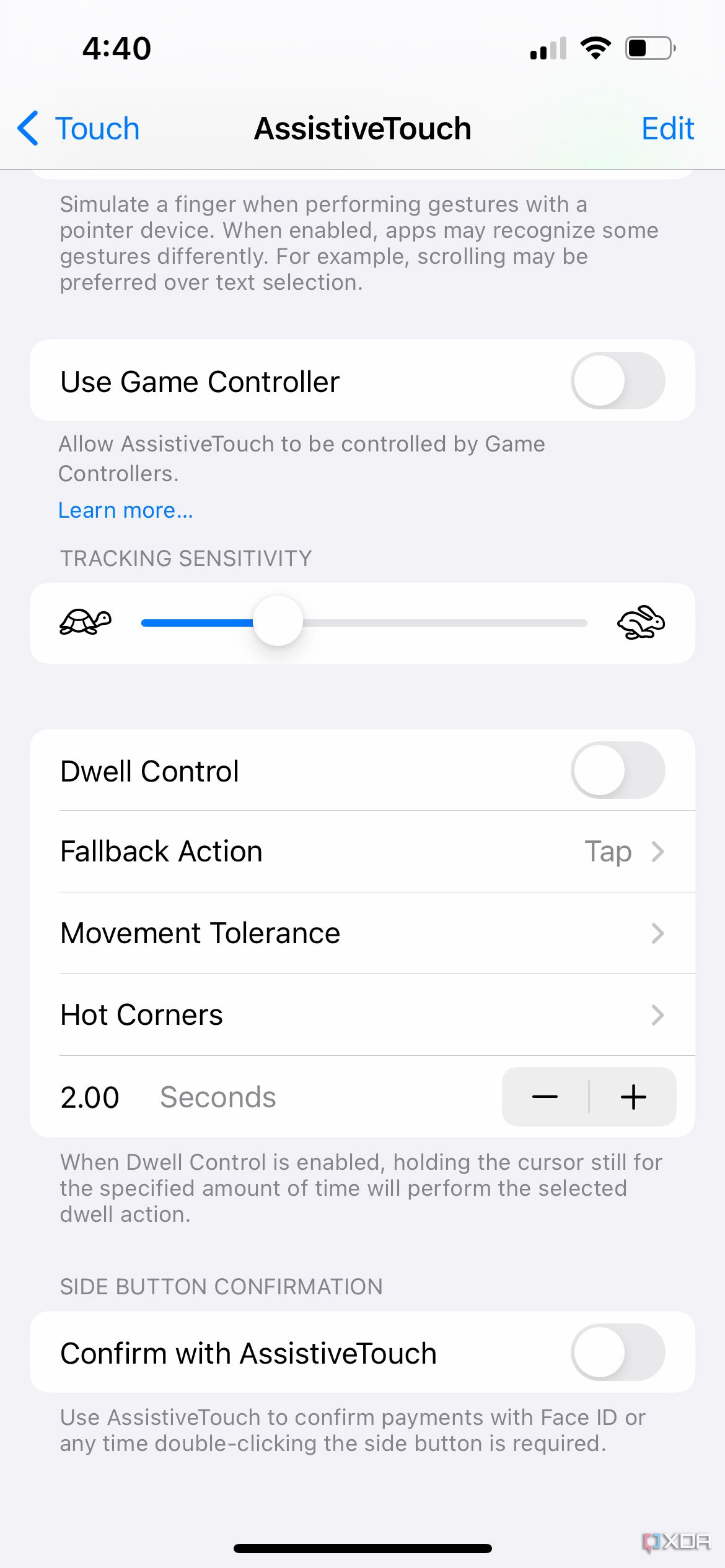Turn on Dwell Control
Screen dimensions: 725x1568
[x=617, y=770]
